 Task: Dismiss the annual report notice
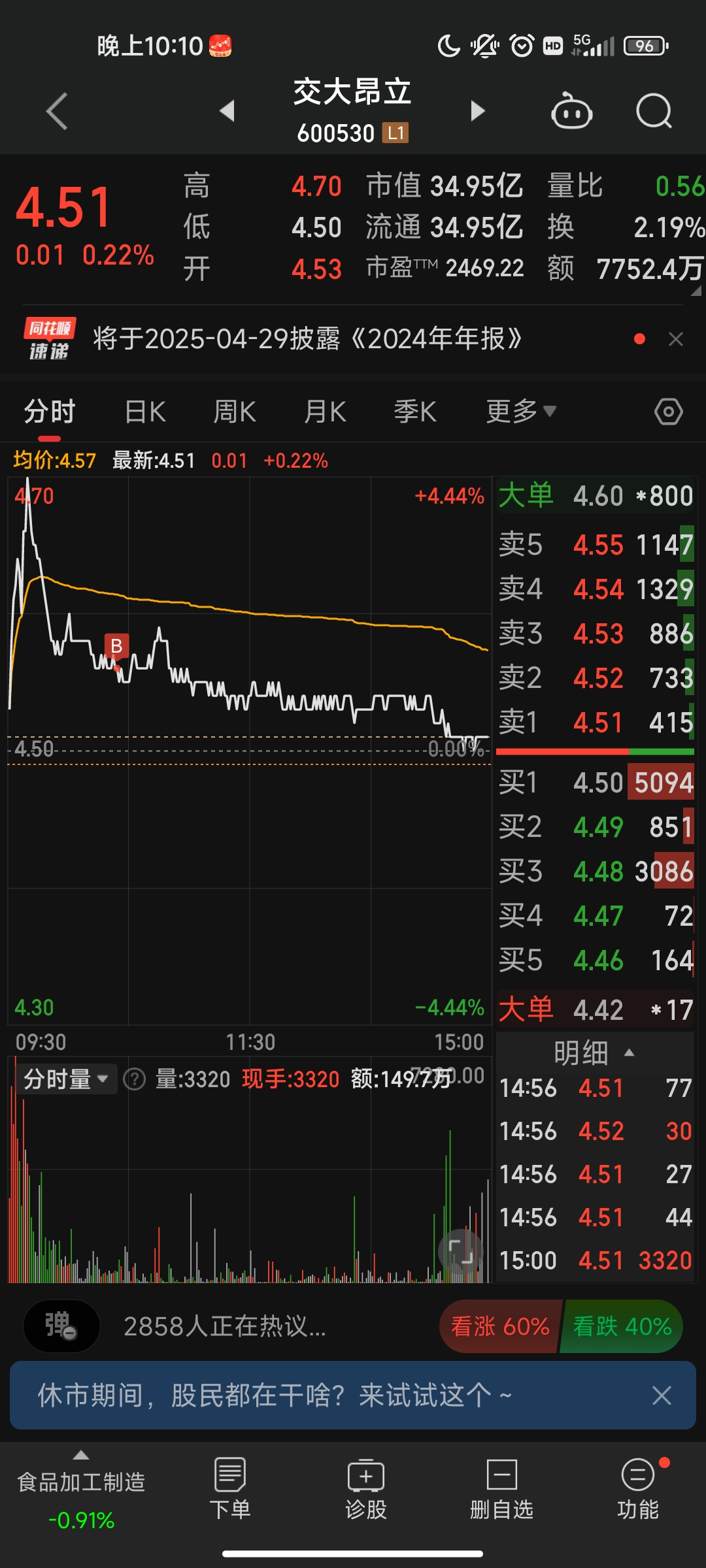click(x=676, y=339)
